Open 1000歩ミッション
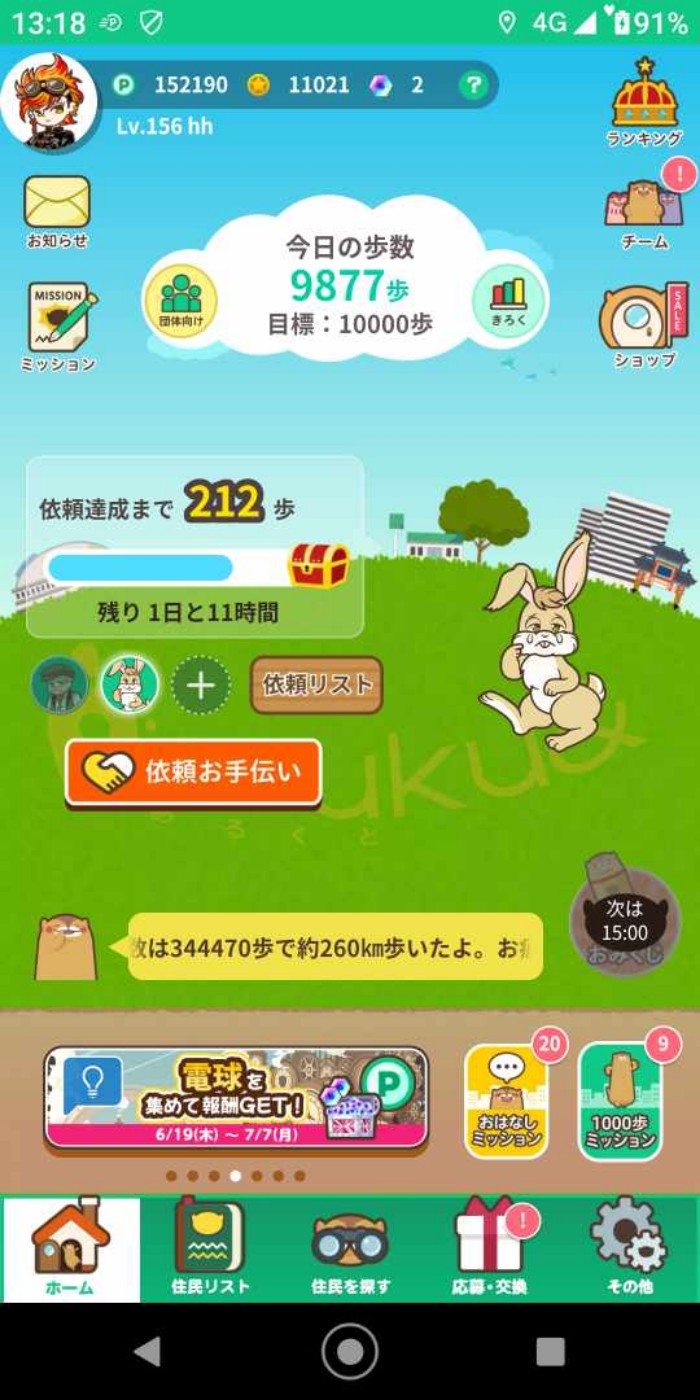The width and height of the screenshot is (700, 1400). coord(620,1102)
